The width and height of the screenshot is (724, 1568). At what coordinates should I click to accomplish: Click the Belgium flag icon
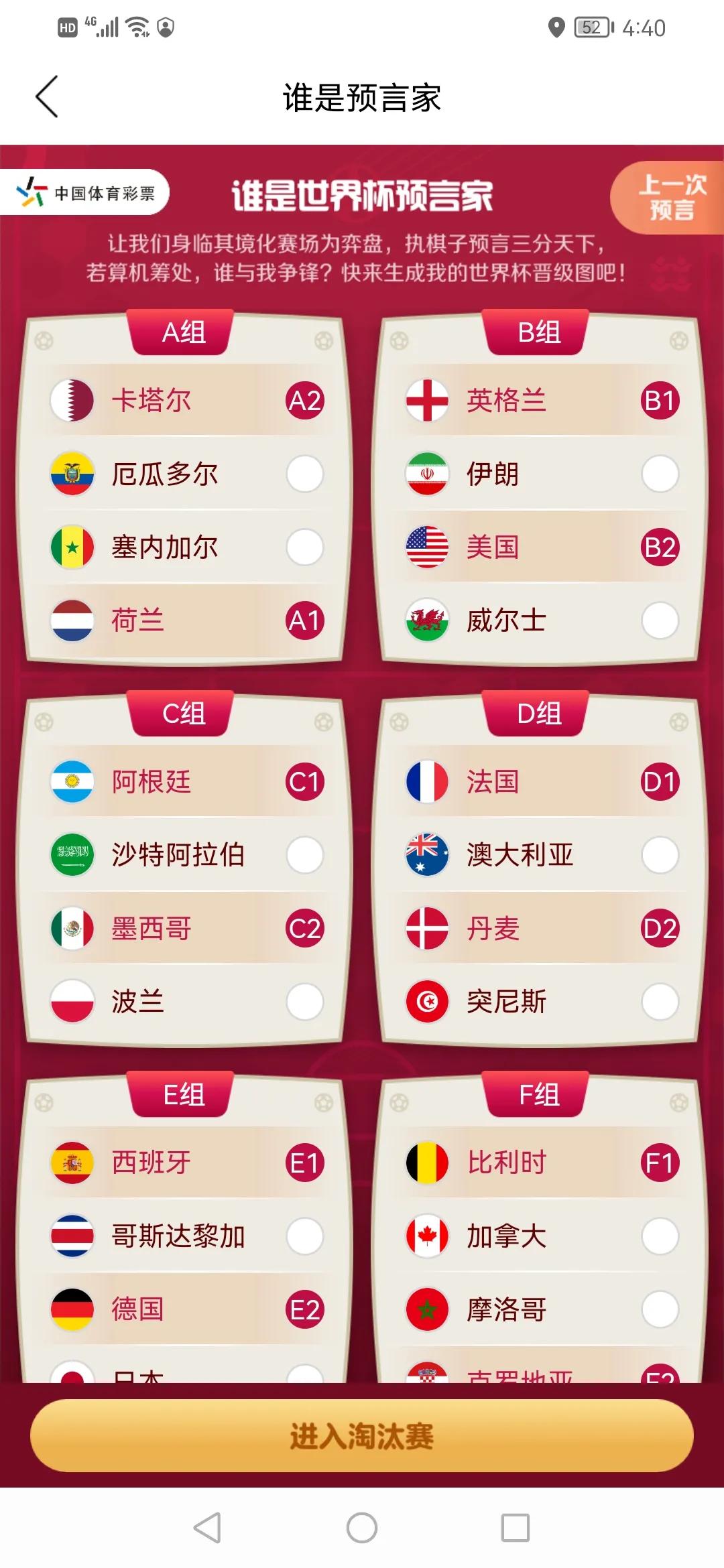tap(428, 1163)
